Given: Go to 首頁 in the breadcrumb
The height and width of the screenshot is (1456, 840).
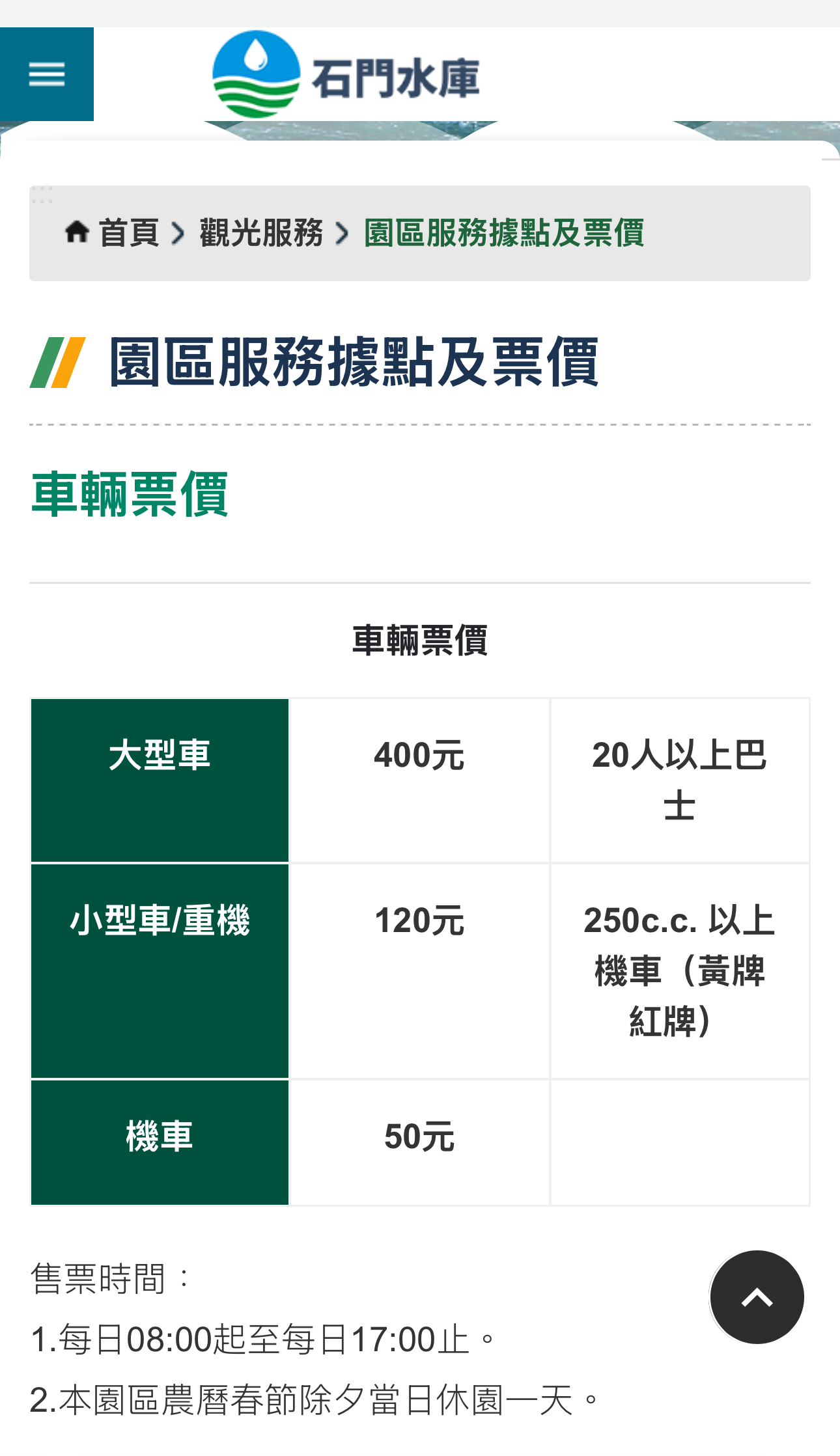Looking at the screenshot, I should [128, 233].
